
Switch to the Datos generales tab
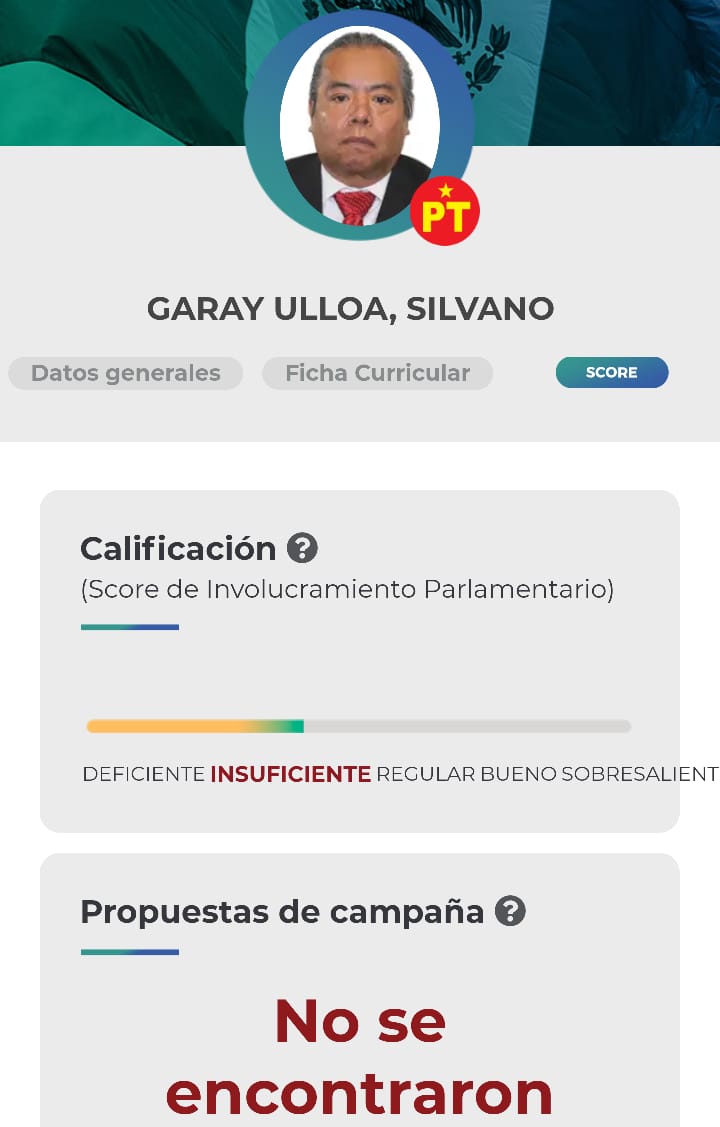point(126,373)
